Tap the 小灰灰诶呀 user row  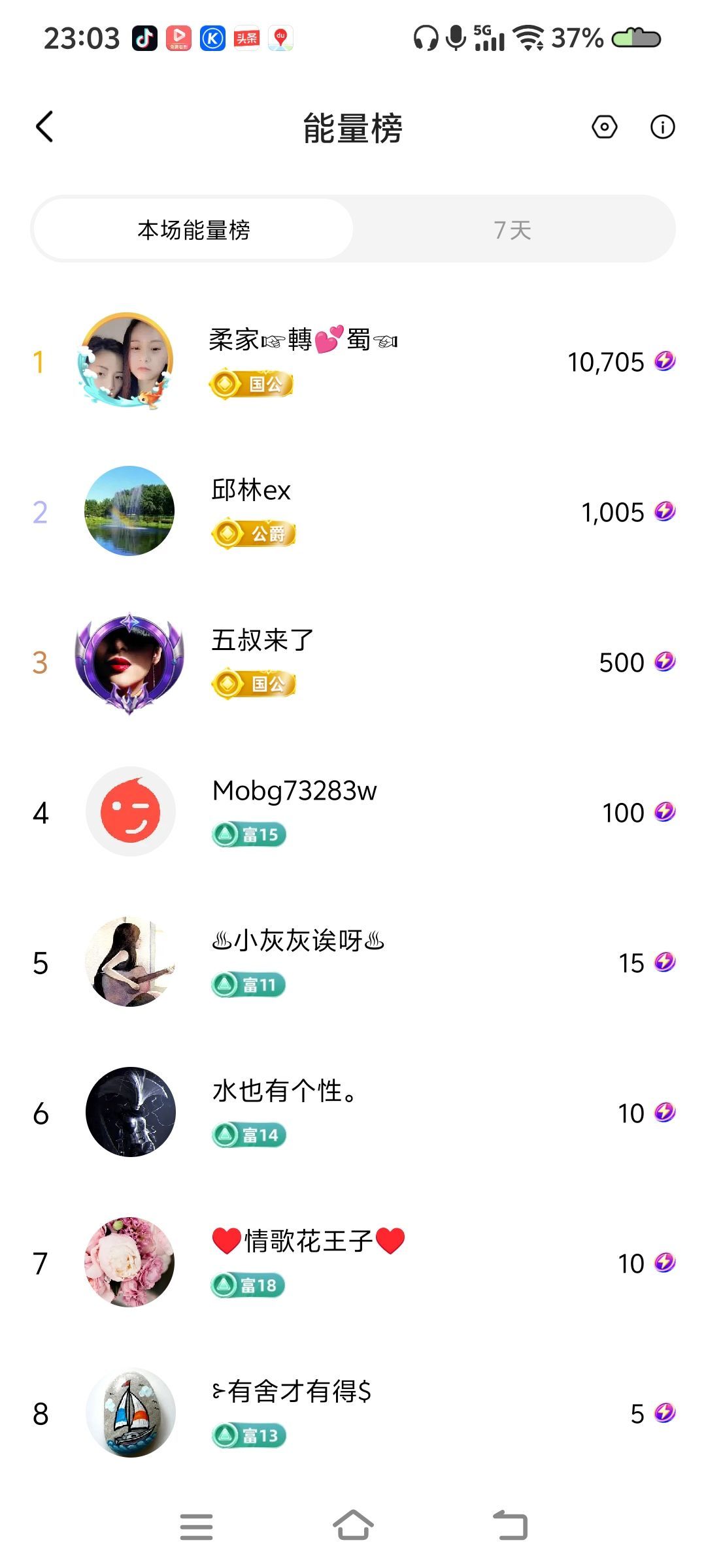coord(353,962)
